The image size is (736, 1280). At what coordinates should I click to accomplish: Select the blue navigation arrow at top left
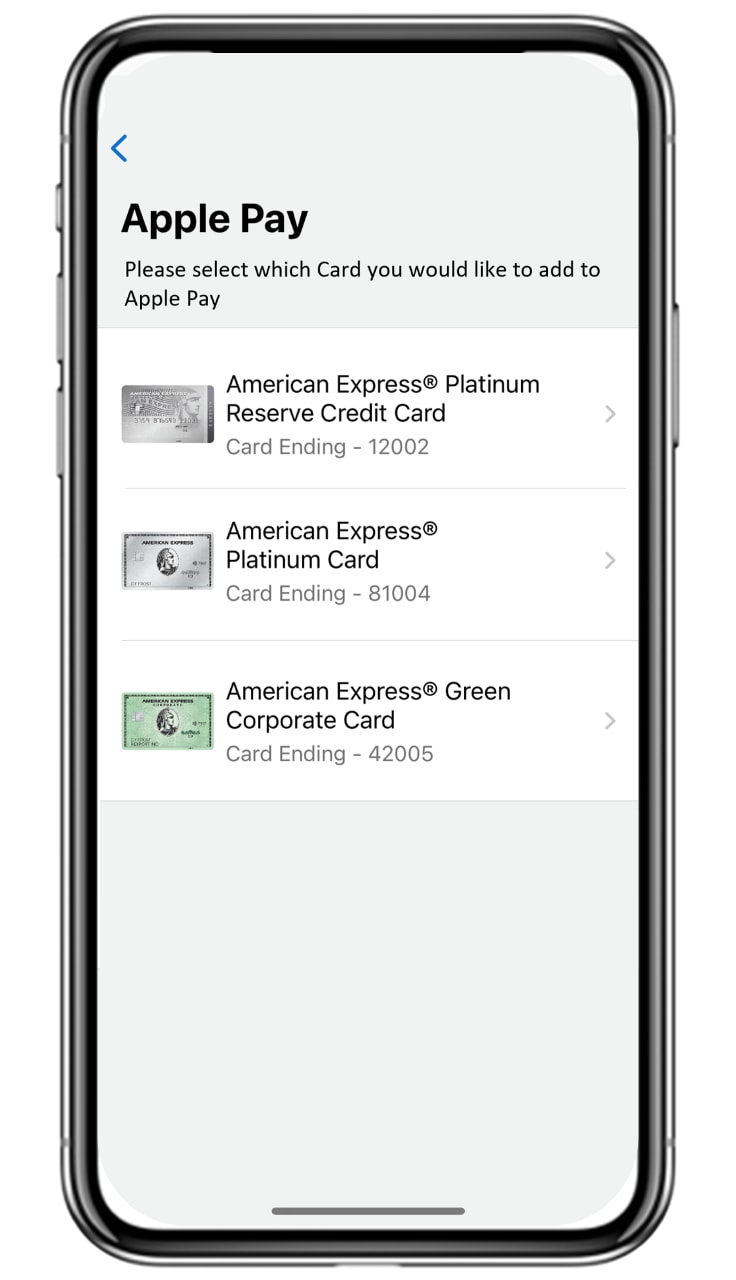tap(119, 148)
